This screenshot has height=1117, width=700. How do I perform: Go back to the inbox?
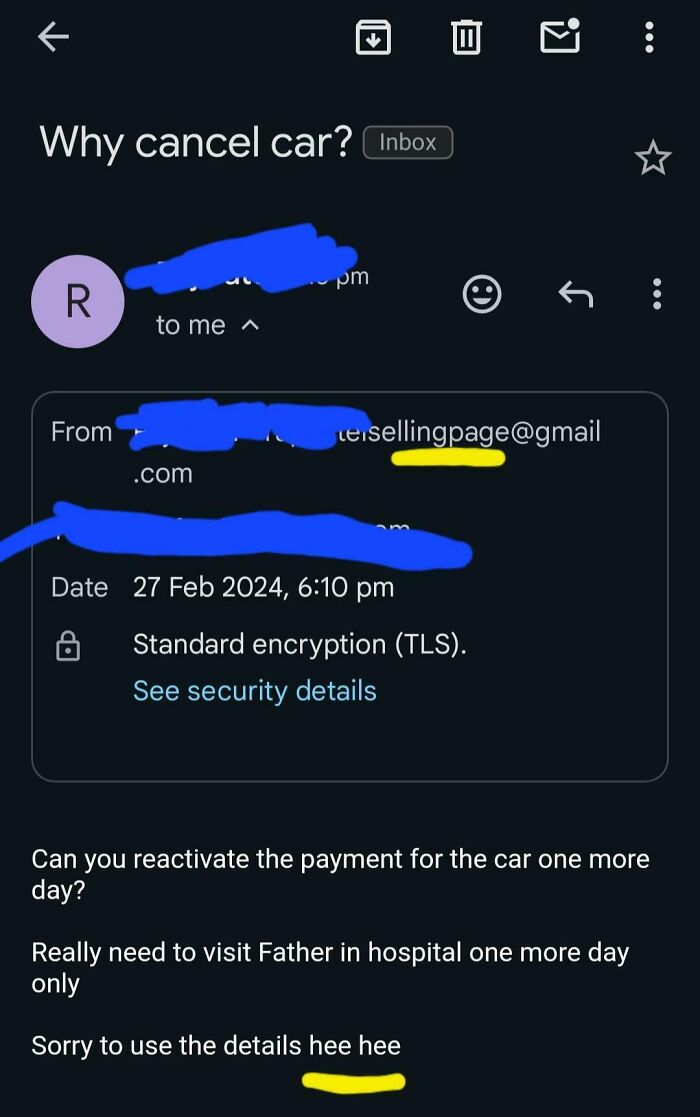click(53, 38)
